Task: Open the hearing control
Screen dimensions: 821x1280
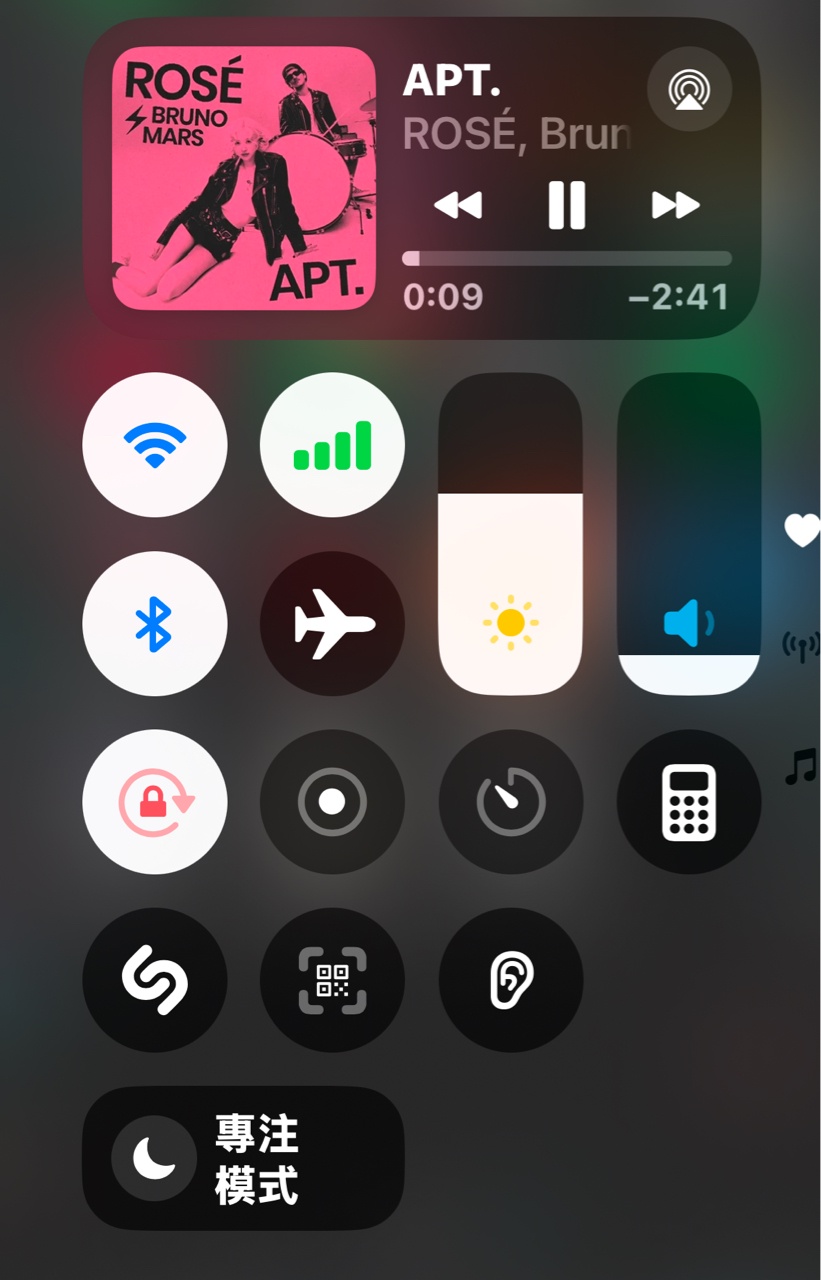Action: point(510,979)
